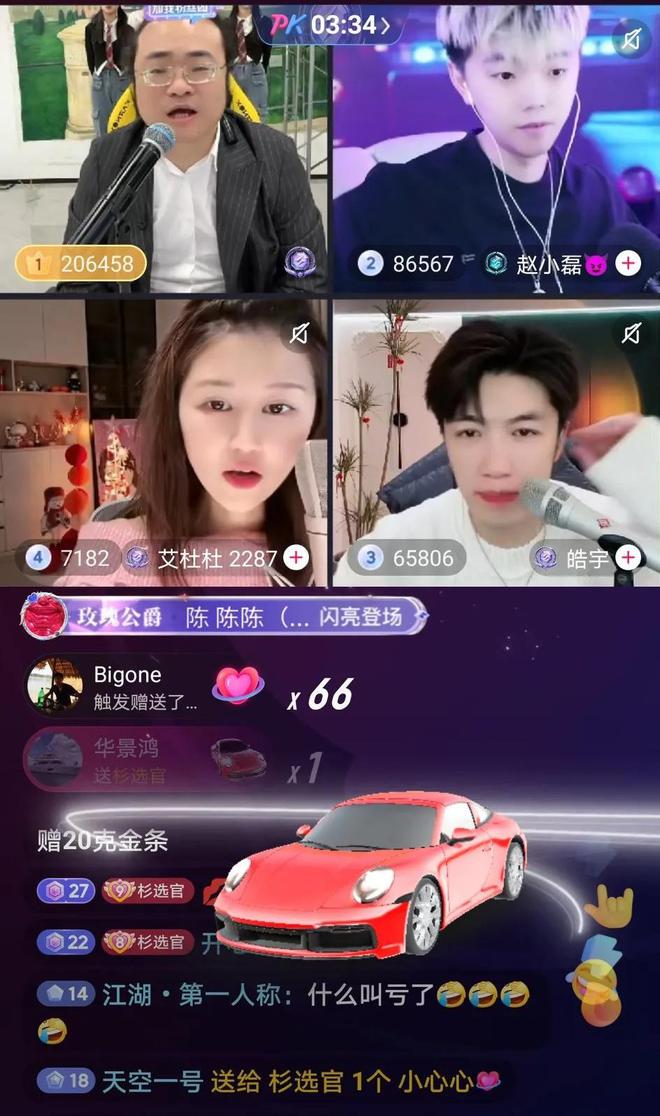The image size is (660, 1116).
Task: Follow 艾杜杜 with the plus button
Action: (x=296, y=558)
